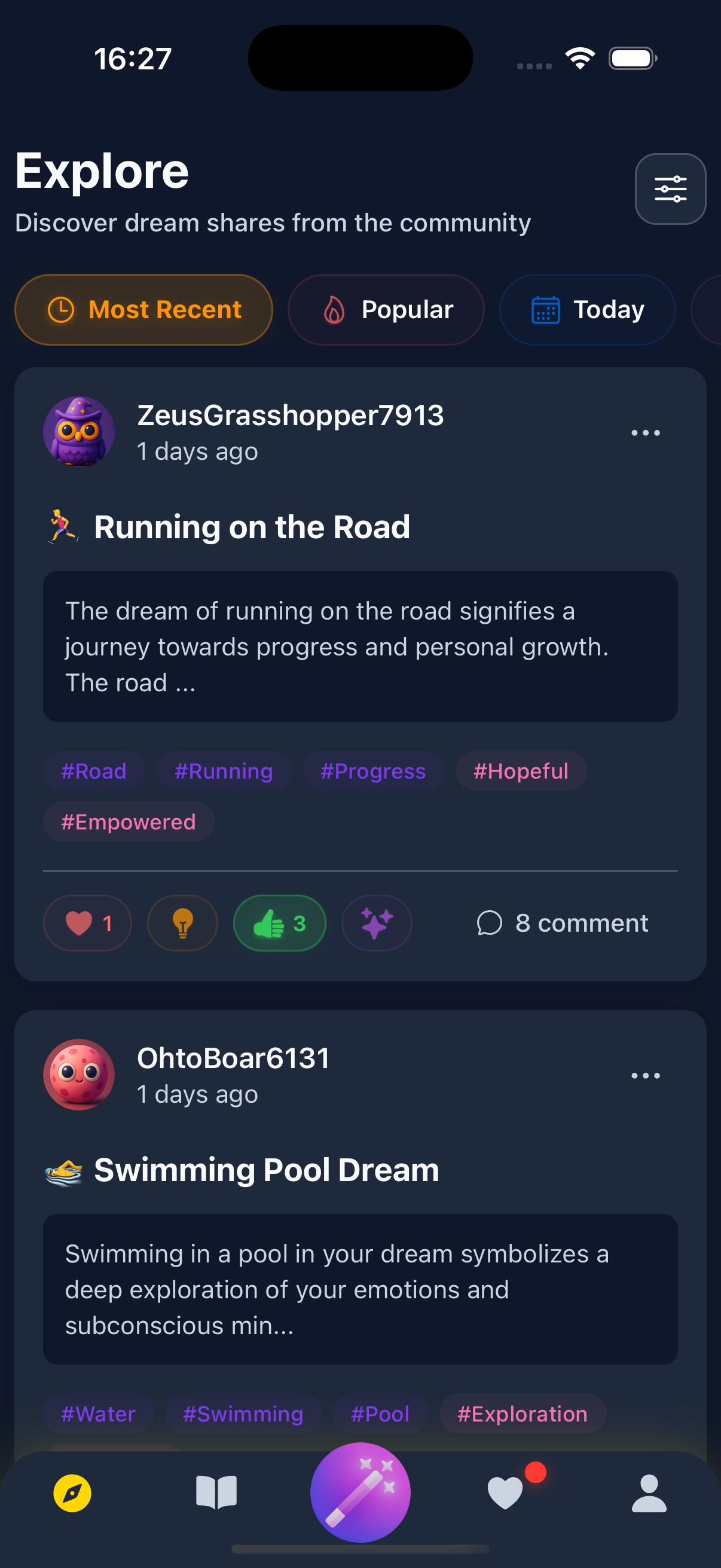
Task: React with the lightbulb on Running post
Action: [182, 923]
